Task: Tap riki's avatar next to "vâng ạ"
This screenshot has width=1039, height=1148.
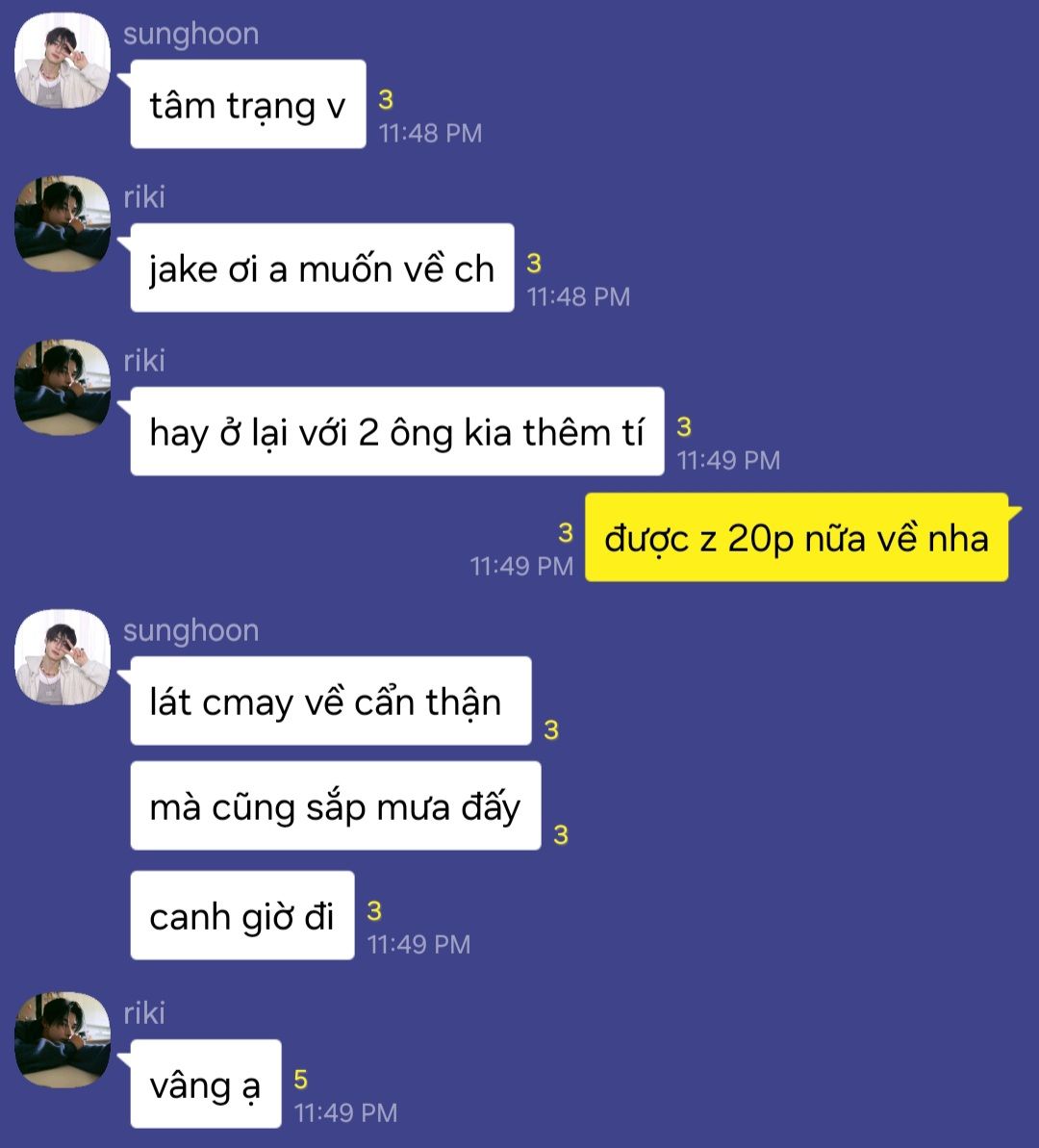Action: 63,1040
